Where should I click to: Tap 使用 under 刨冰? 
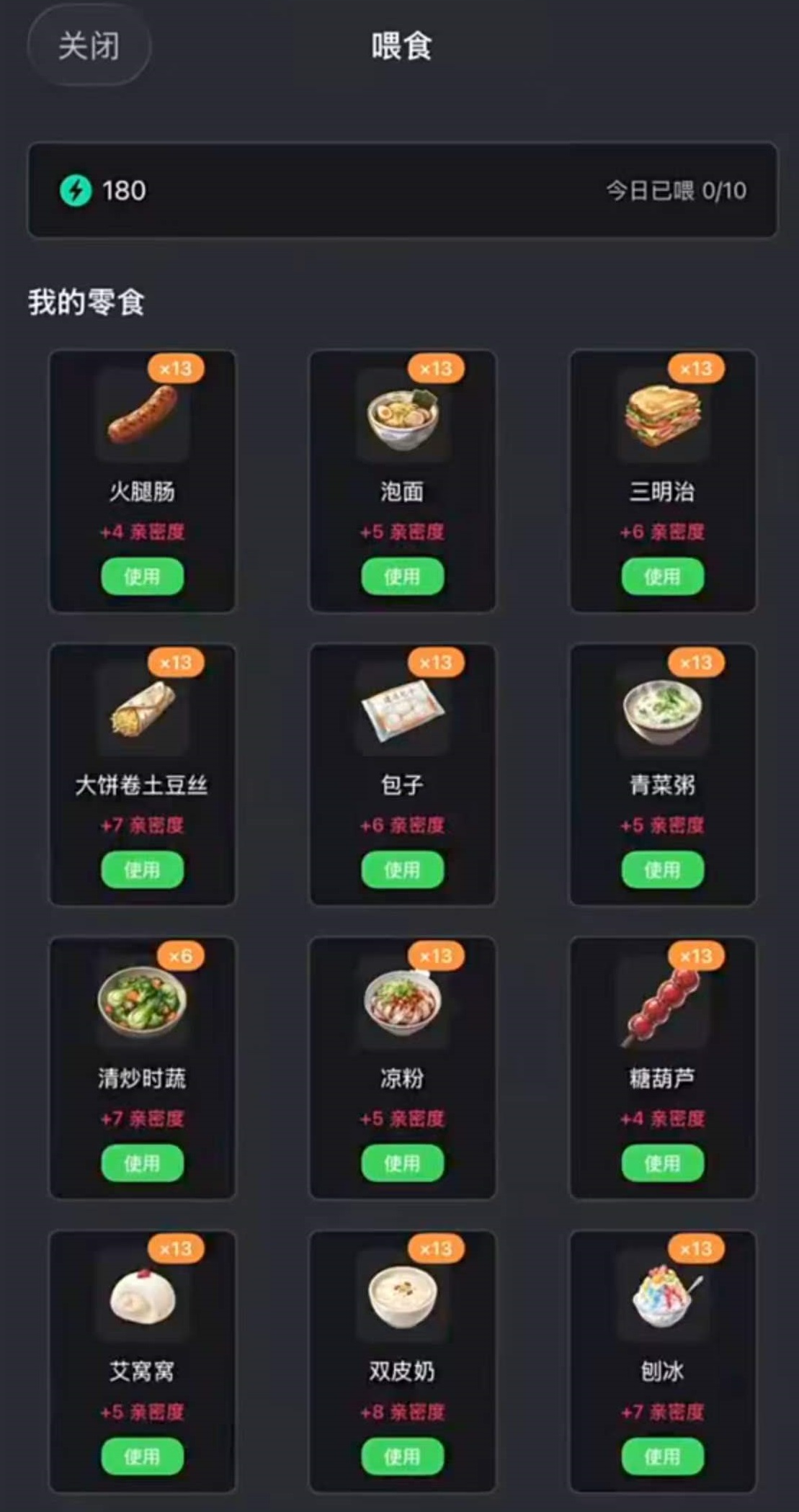[x=662, y=1456]
